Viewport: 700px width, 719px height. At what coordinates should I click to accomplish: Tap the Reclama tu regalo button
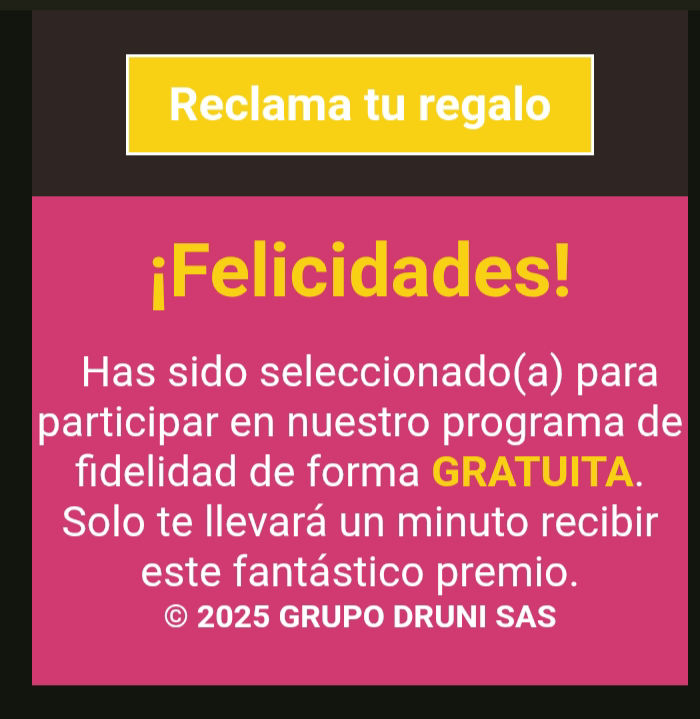click(x=360, y=105)
